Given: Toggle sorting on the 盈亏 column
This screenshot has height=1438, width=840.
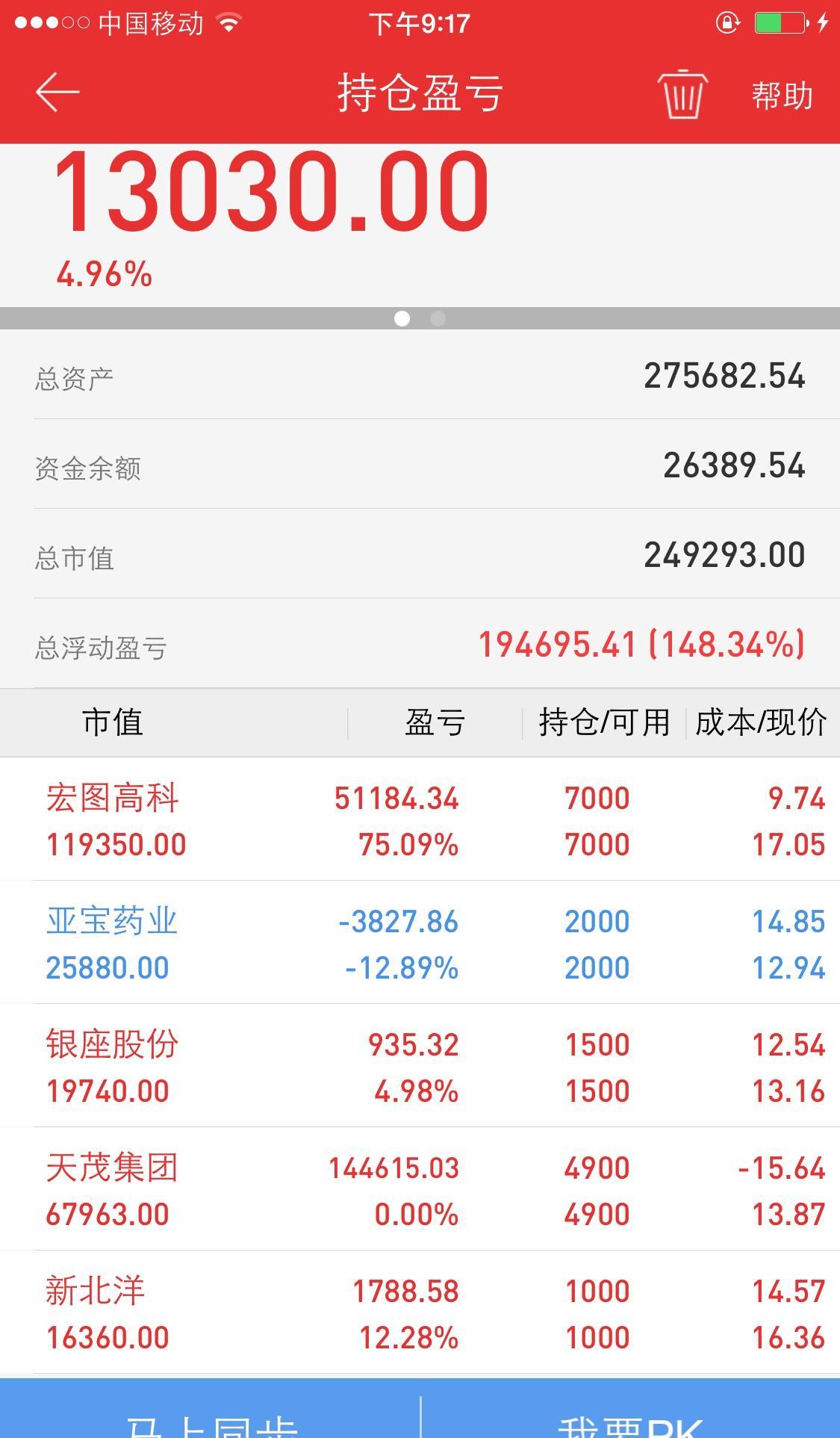Looking at the screenshot, I should coord(435,721).
